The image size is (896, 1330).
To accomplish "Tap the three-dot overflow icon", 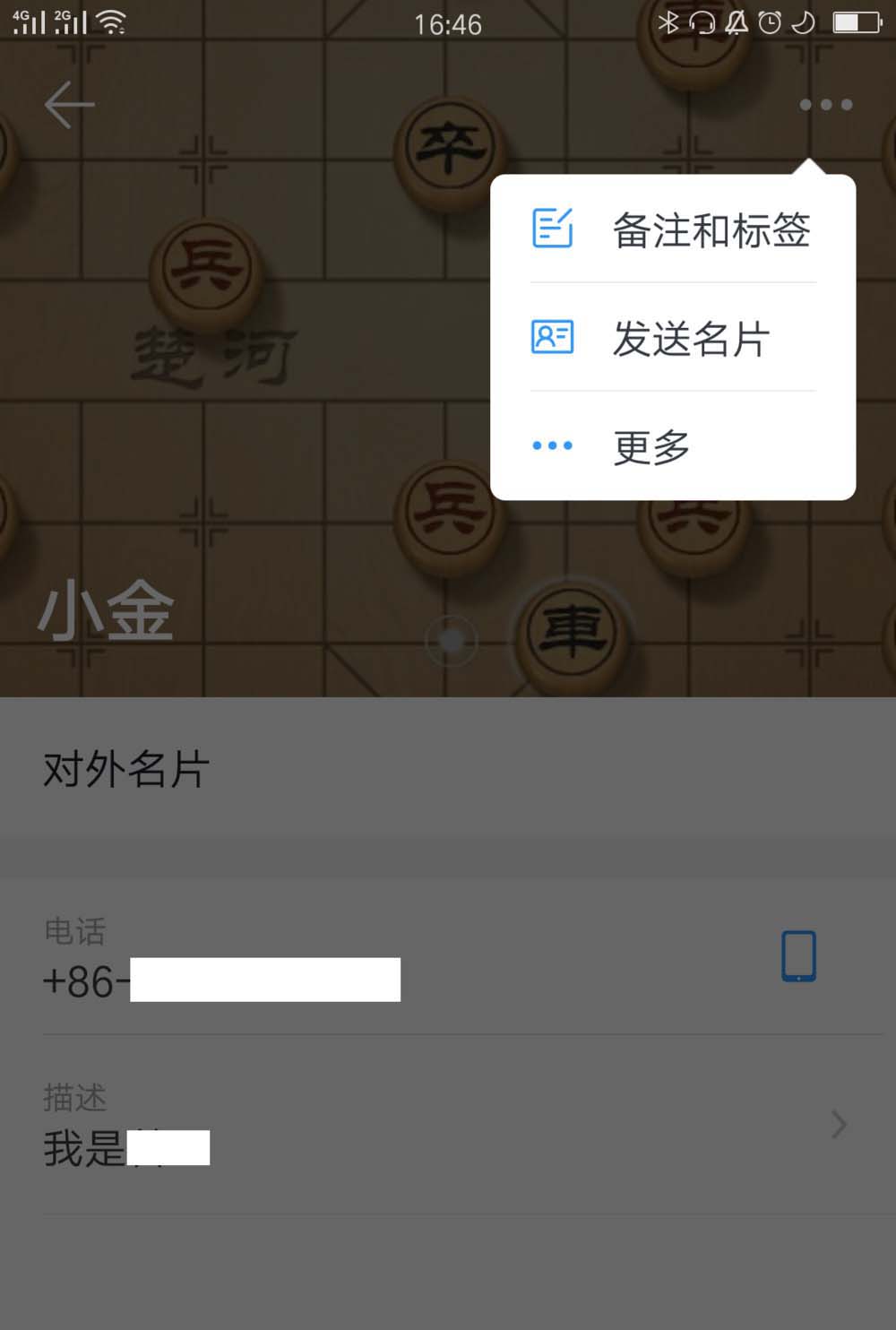I will (825, 105).
